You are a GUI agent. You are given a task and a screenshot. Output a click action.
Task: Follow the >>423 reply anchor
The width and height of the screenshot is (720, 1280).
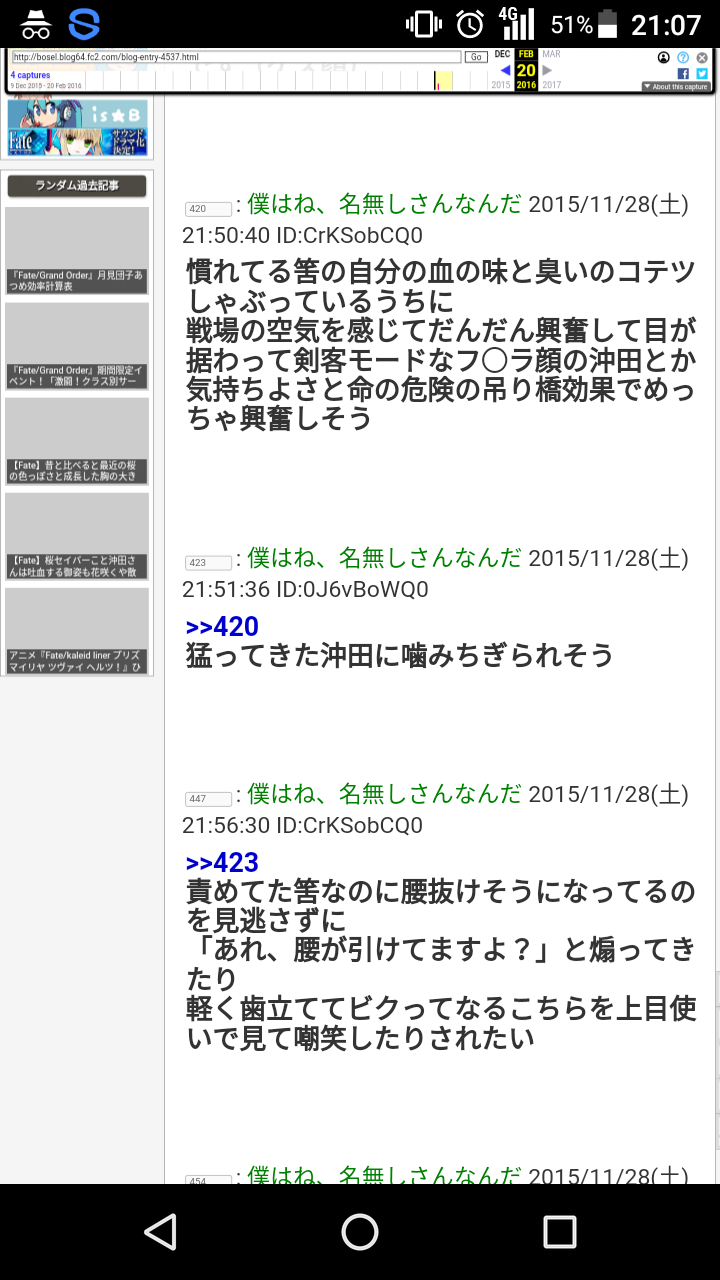click(222, 862)
